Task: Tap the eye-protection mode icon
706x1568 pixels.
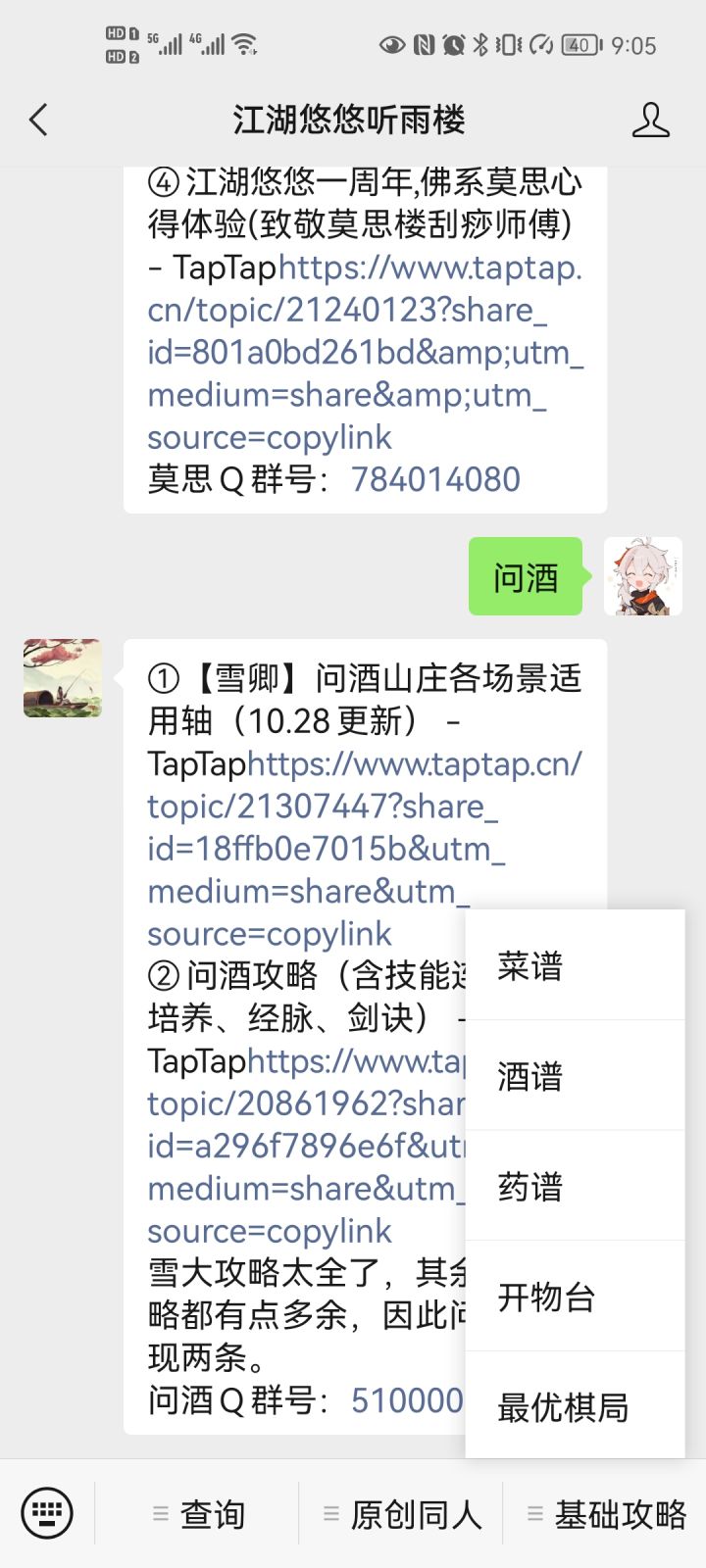Action: click(x=391, y=44)
